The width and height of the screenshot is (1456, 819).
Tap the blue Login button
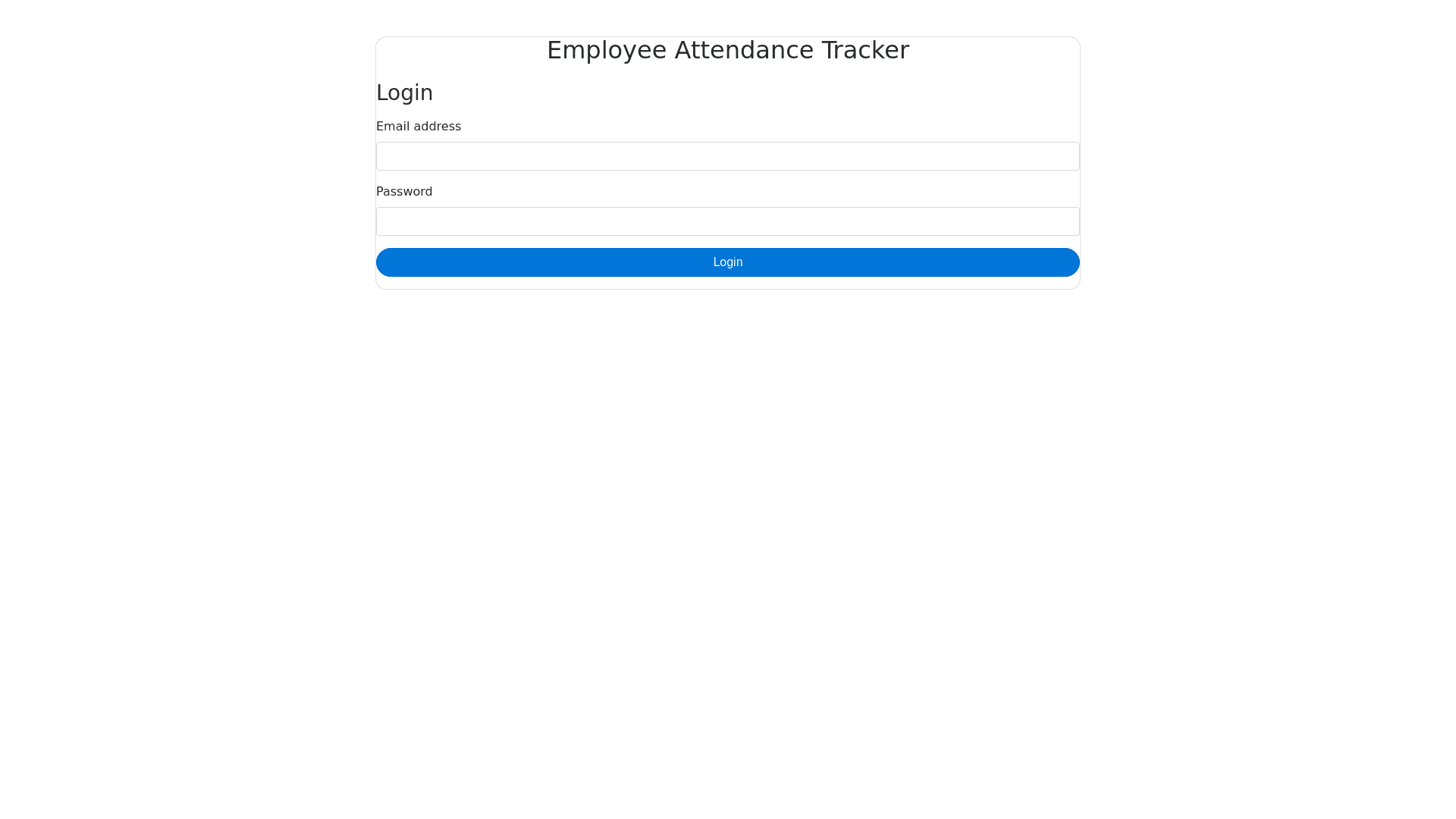point(727,262)
